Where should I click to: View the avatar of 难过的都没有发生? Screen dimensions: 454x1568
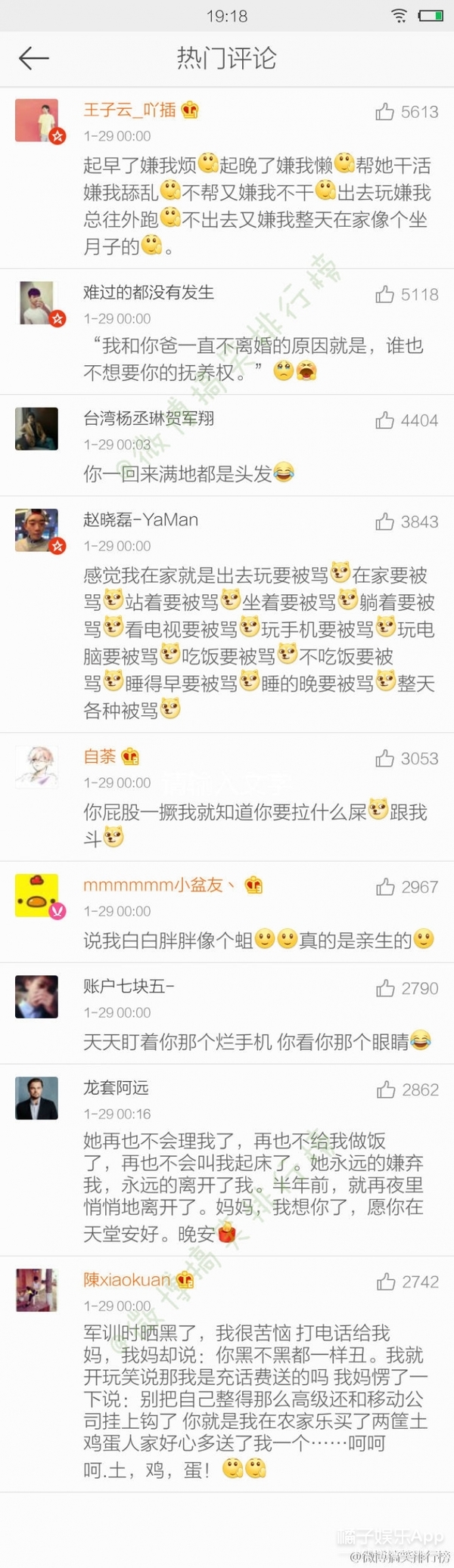(37, 302)
